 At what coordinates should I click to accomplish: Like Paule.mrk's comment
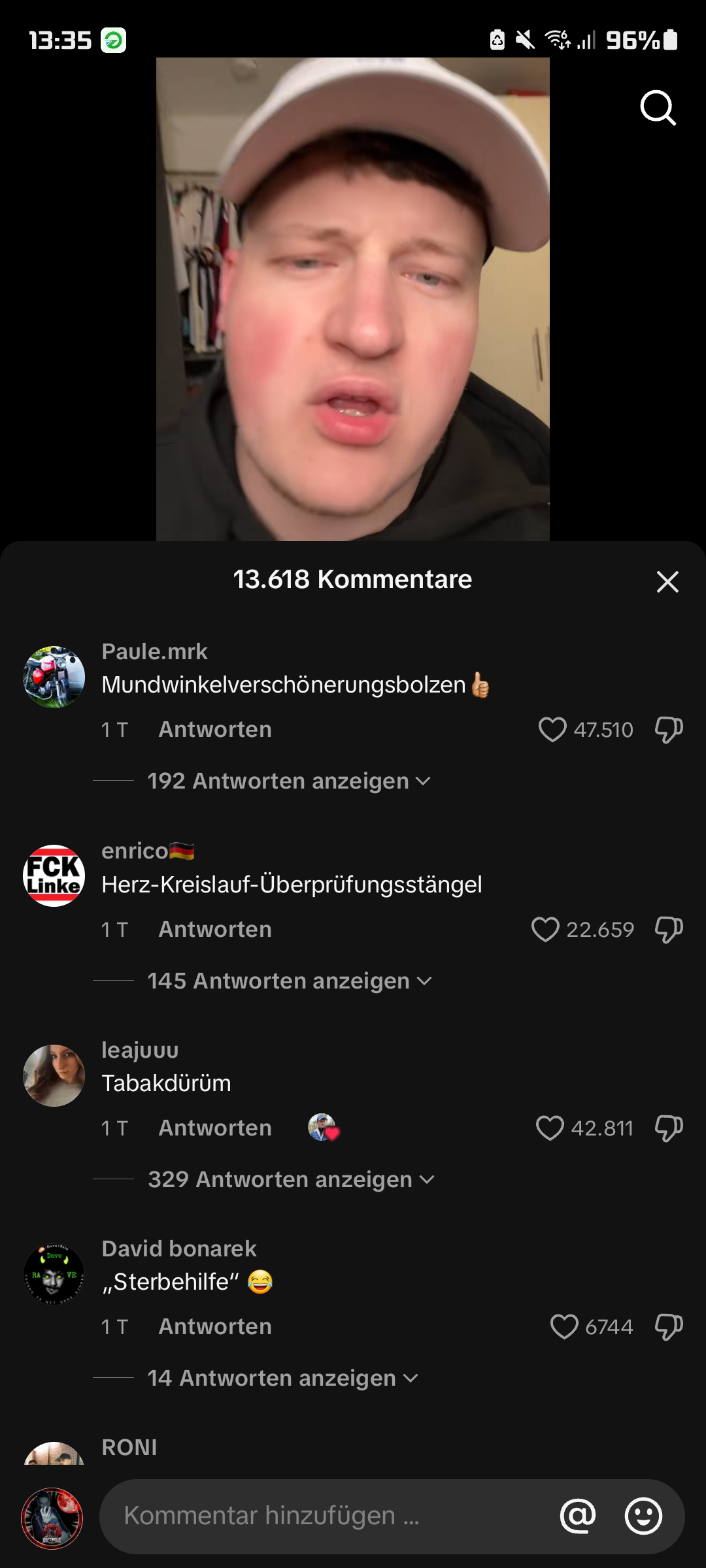point(552,730)
